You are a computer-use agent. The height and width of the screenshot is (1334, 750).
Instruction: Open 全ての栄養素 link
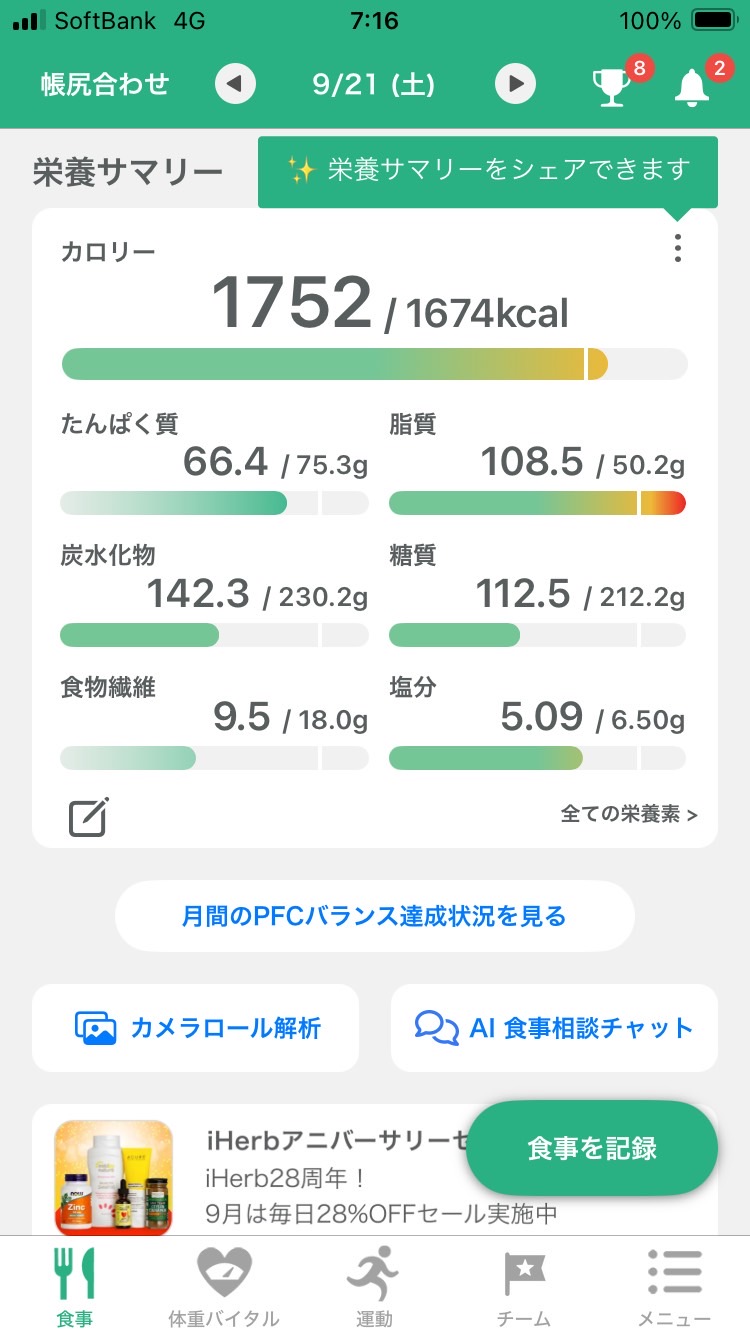[x=629, y=814]
